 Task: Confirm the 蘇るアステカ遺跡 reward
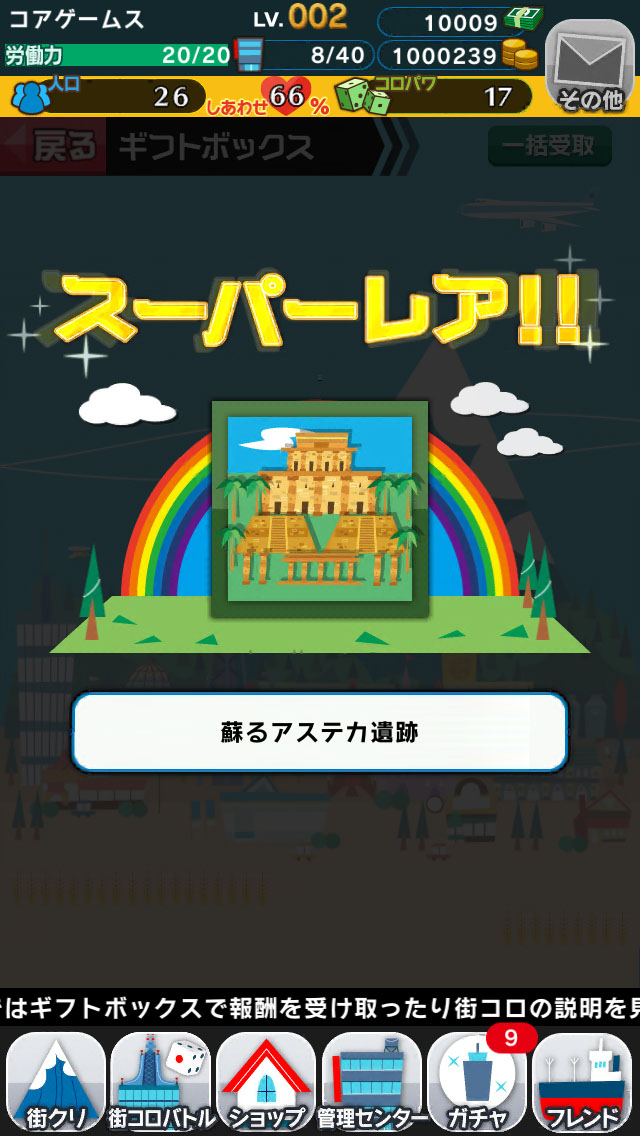(x=320, y=732)
